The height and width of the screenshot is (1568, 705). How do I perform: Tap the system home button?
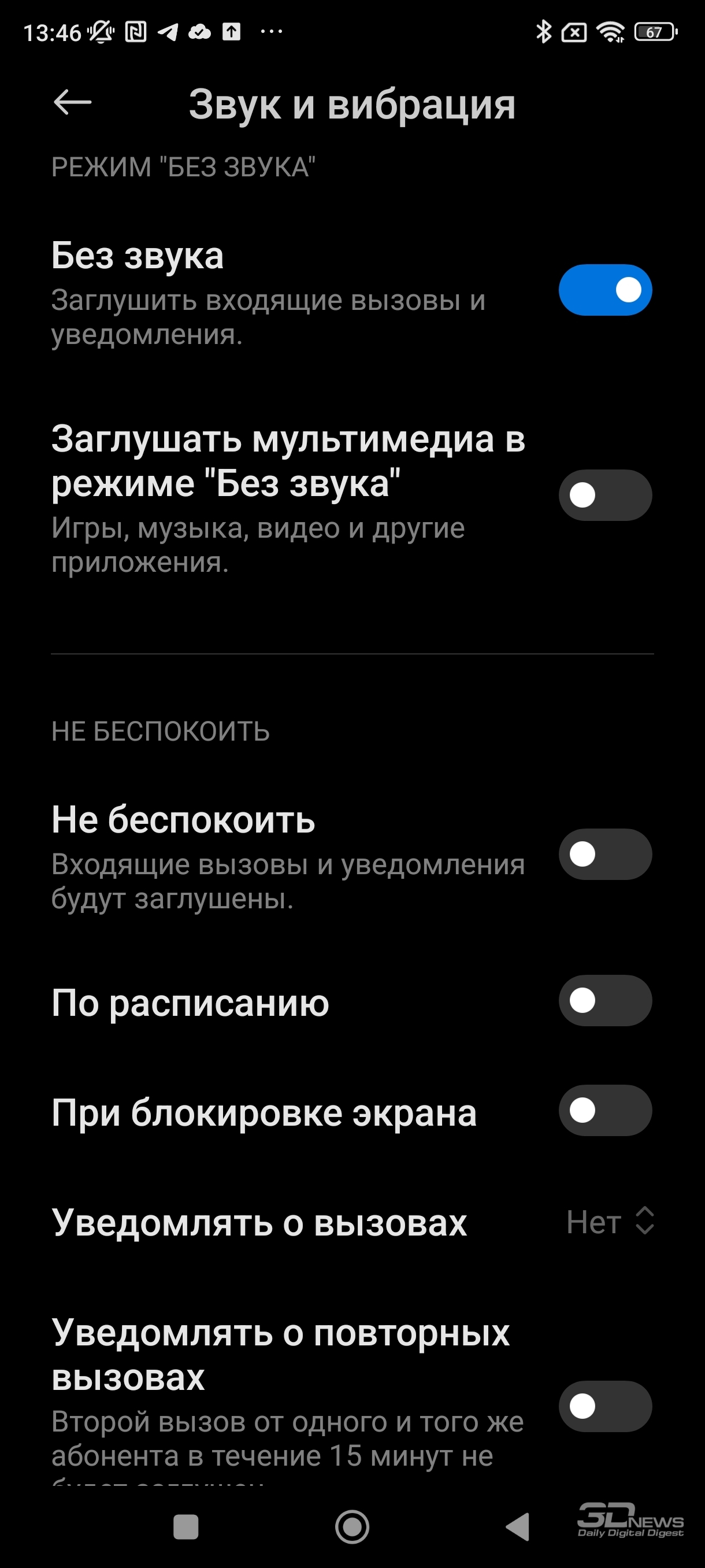[352, 1526]
